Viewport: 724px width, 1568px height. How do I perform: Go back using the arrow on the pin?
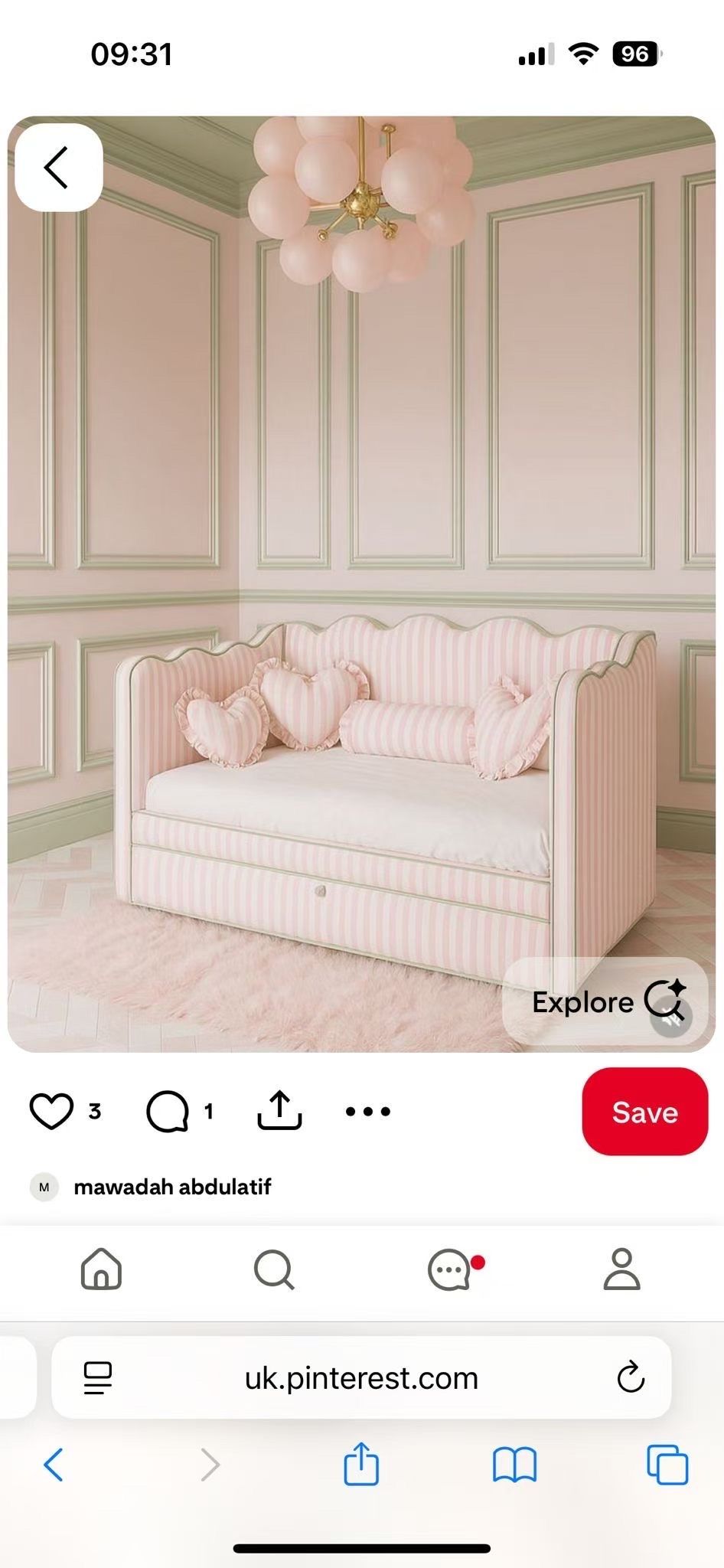click(58, 168)
